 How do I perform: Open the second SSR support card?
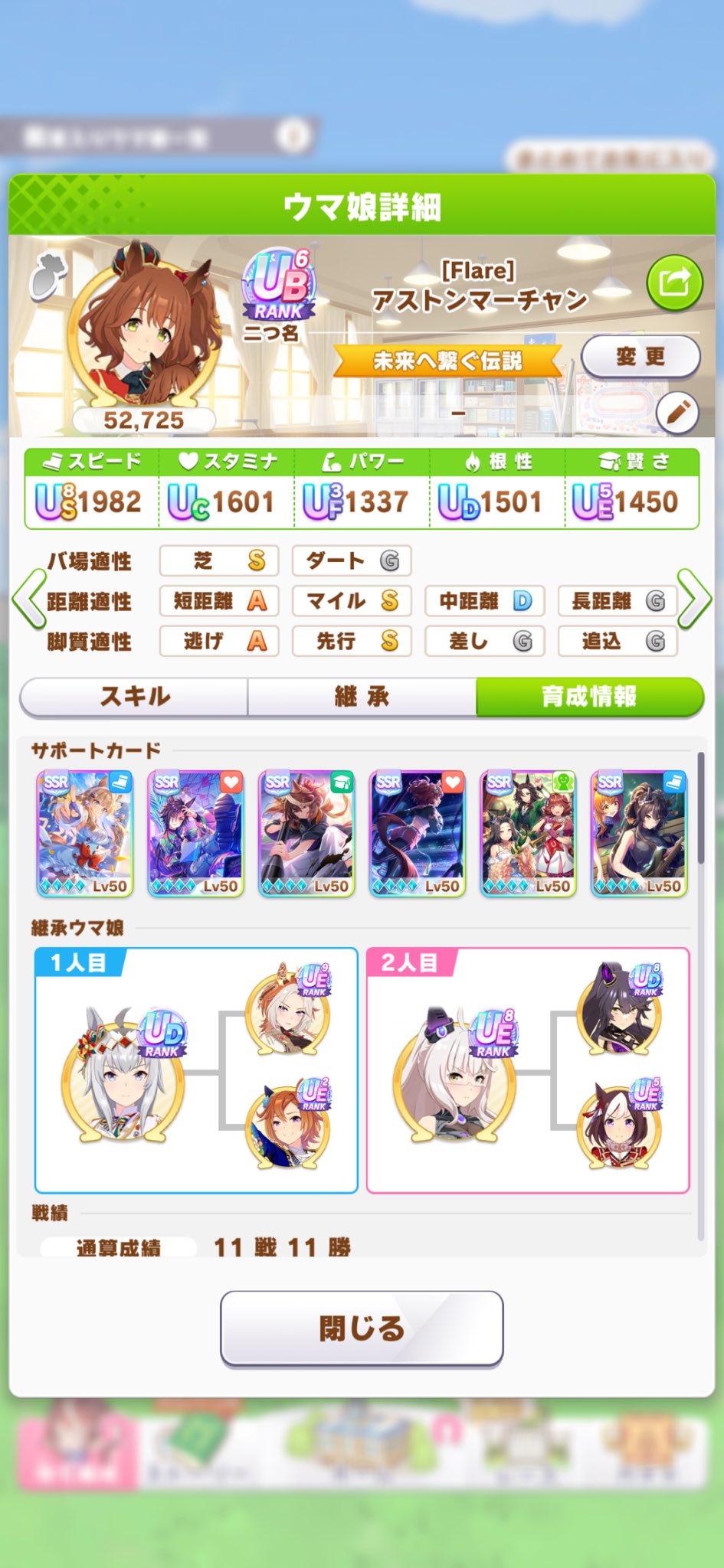coord(195,833)
